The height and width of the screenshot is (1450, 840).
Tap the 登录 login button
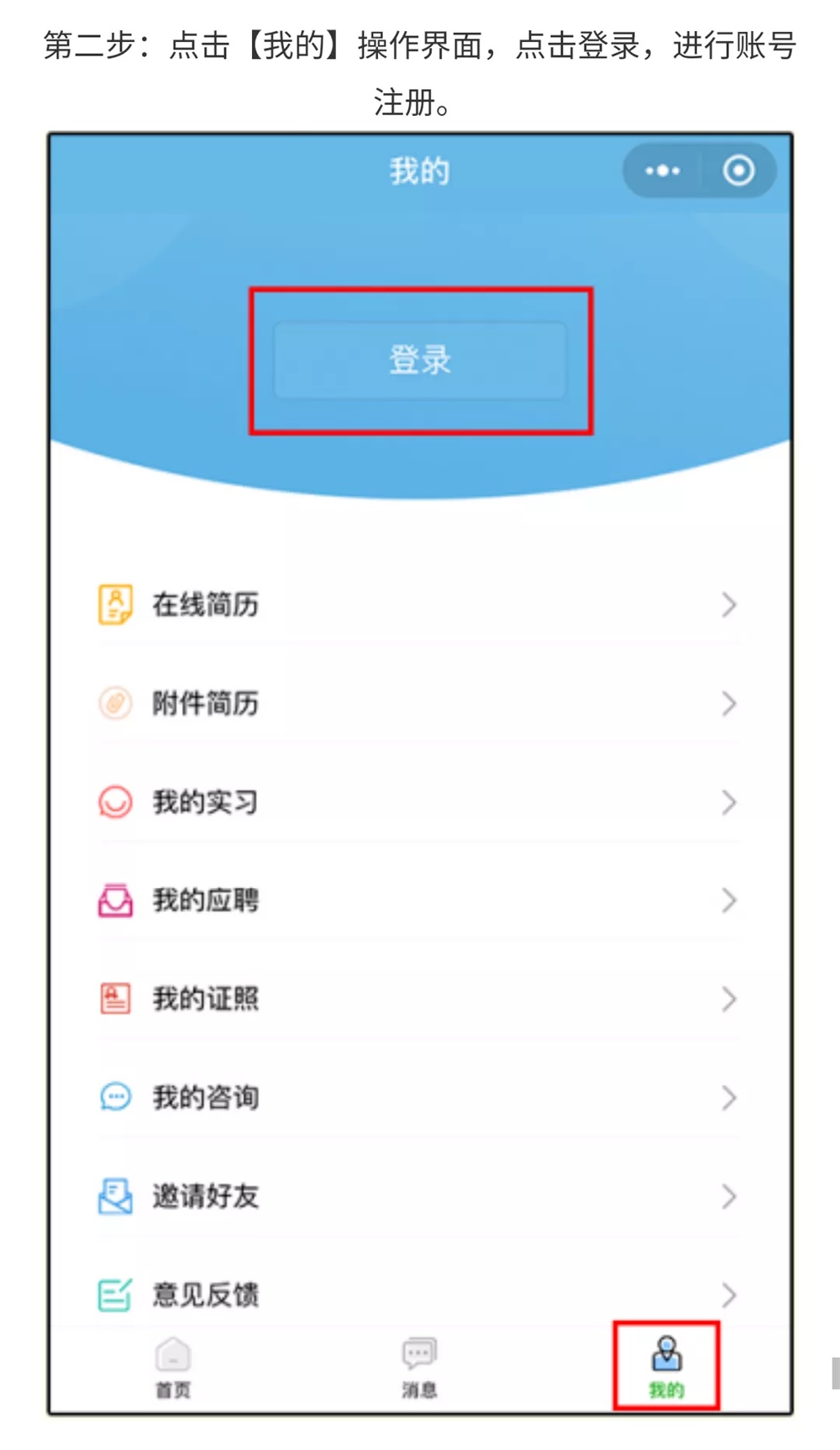(419, 360)
